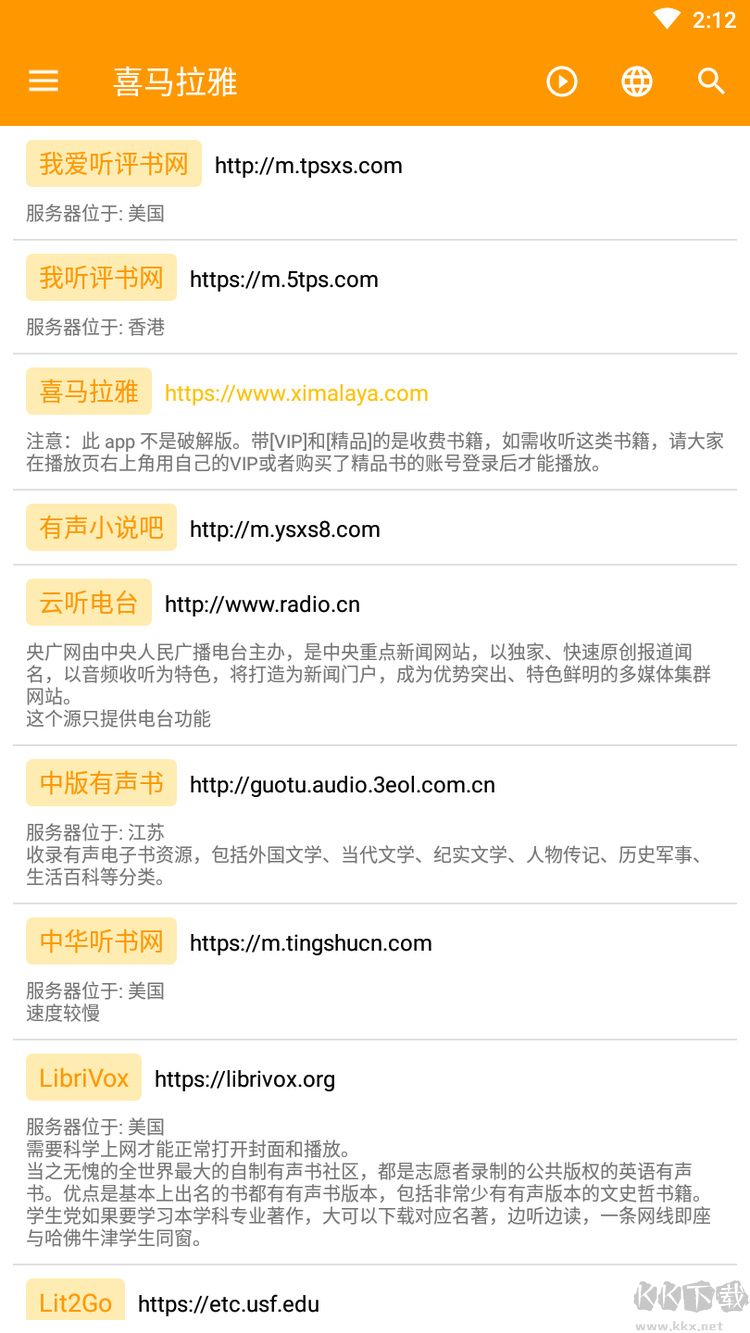Tap the globe source icon
750x1333 pixels.
(637, 81)
